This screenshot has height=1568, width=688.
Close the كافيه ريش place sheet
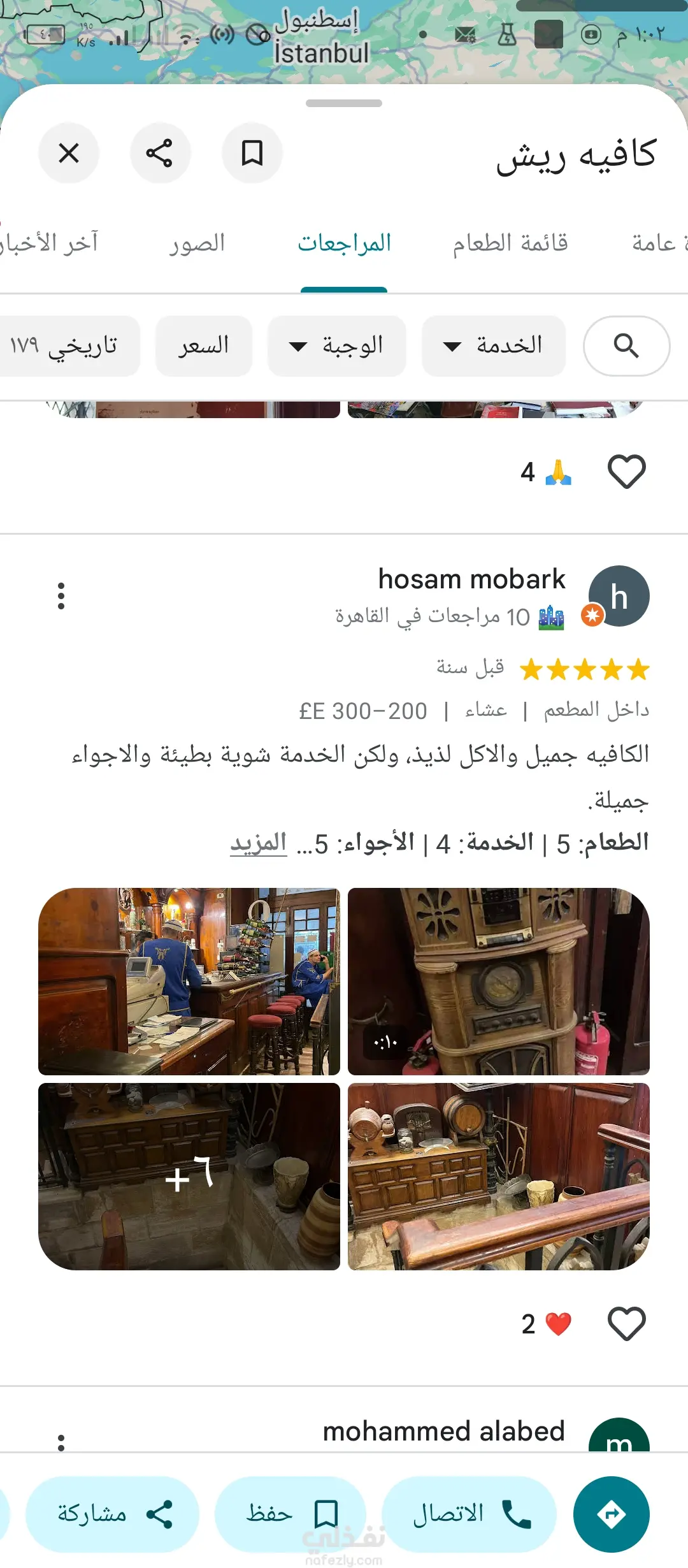click(x=69, y=153)
